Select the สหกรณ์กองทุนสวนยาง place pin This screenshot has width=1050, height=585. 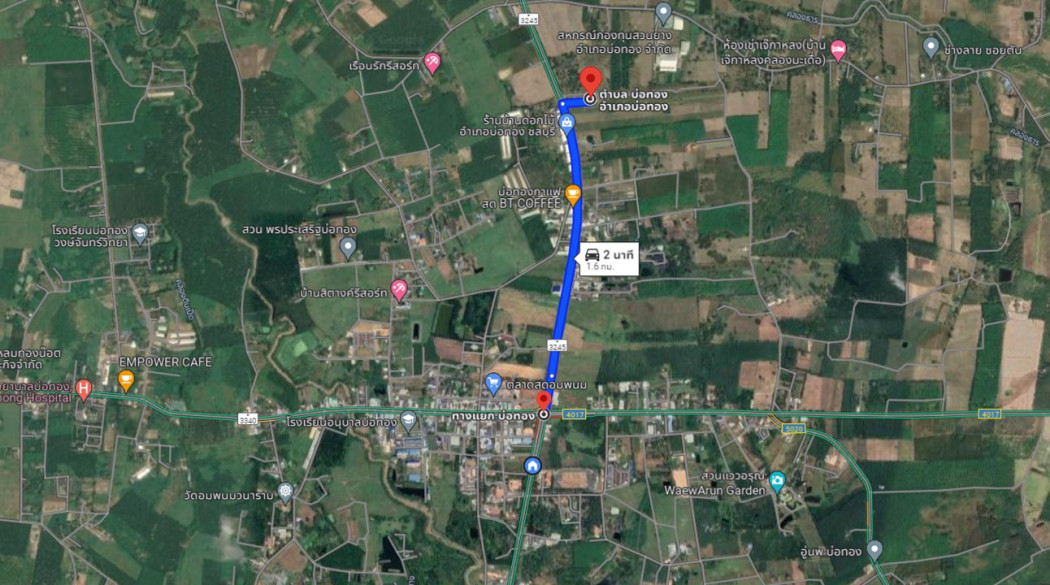pos(663,14)
